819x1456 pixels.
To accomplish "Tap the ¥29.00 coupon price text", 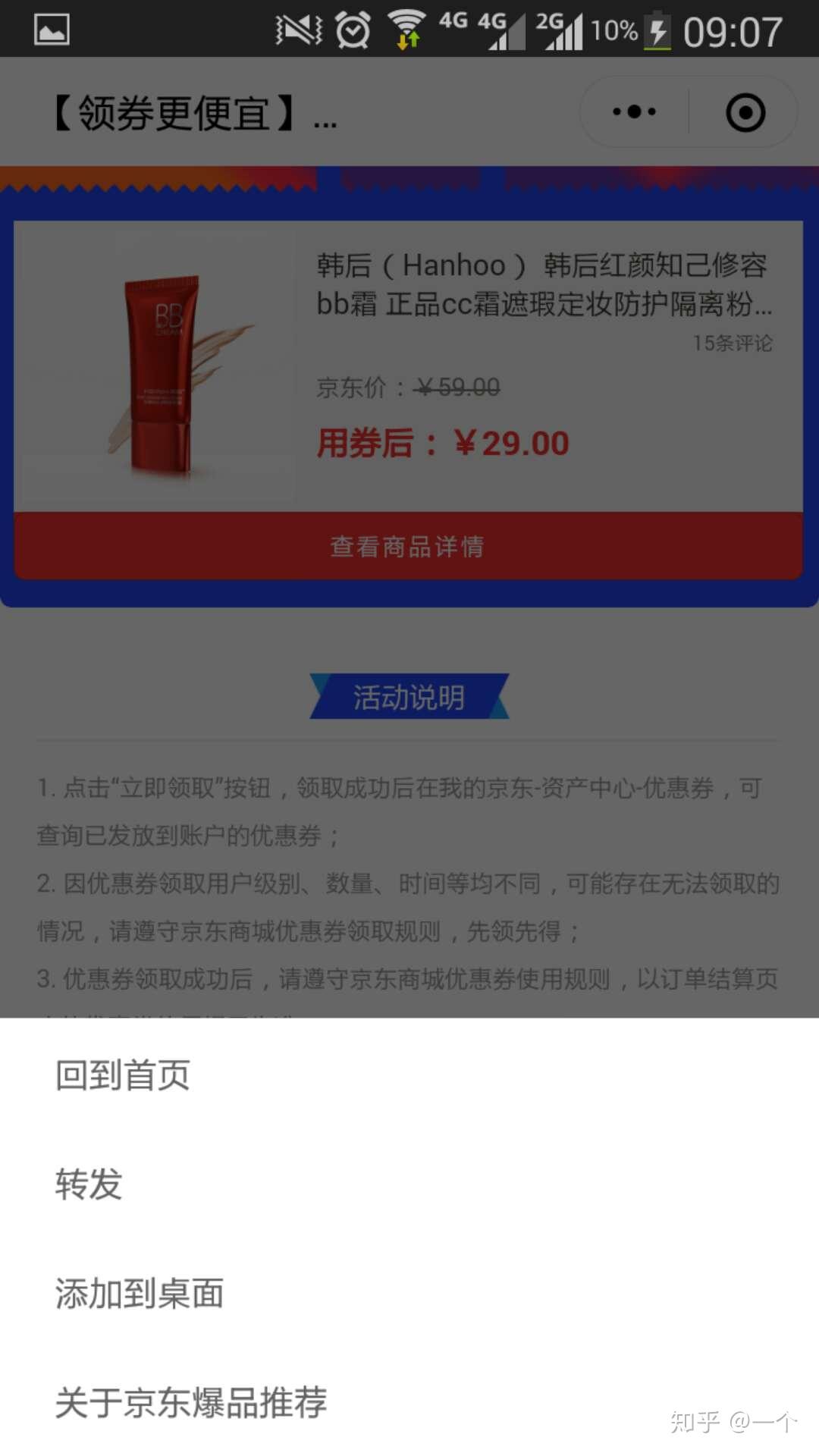I will [x=510, y=442].
